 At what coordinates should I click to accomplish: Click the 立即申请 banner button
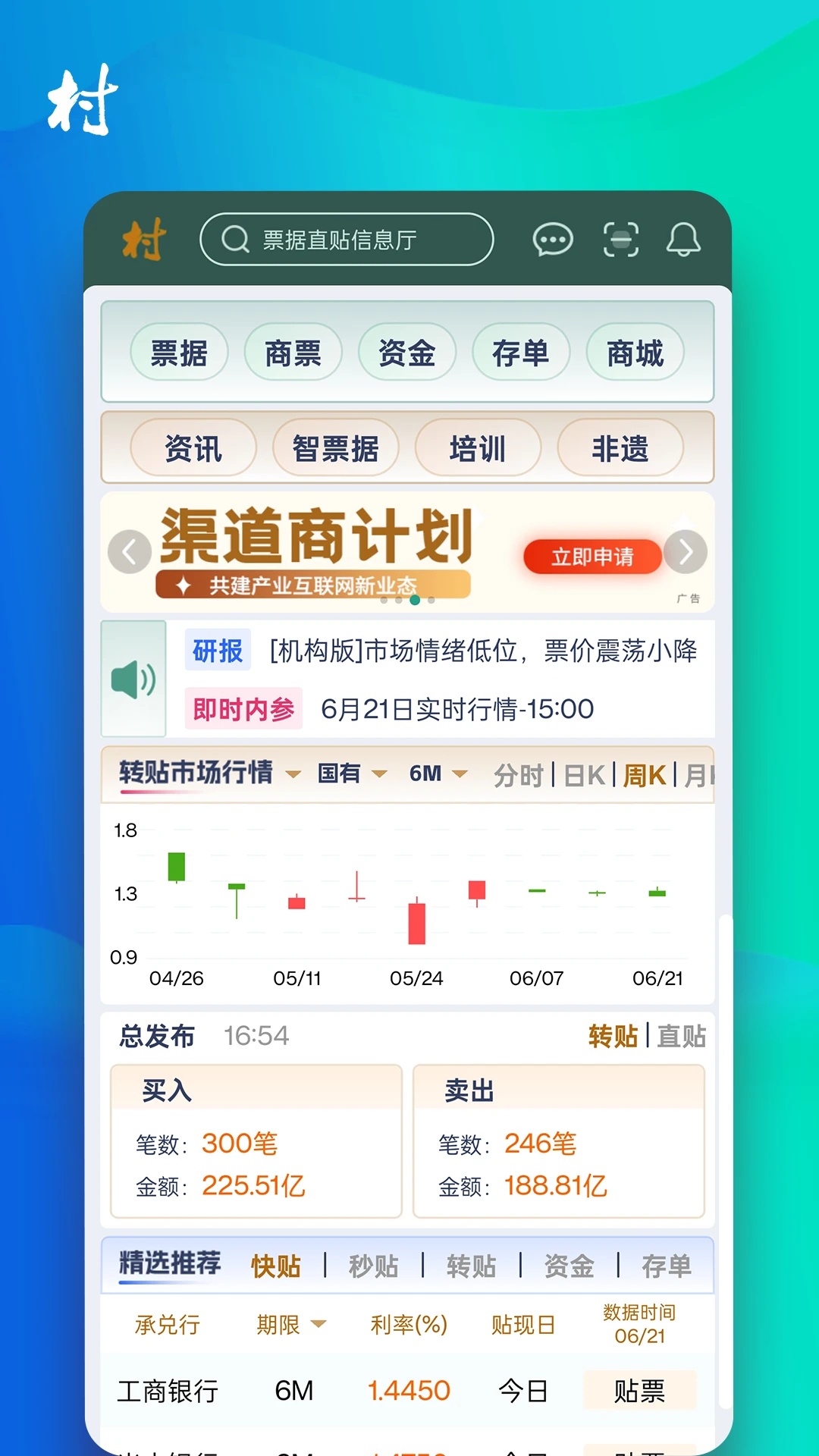(593, 556)
